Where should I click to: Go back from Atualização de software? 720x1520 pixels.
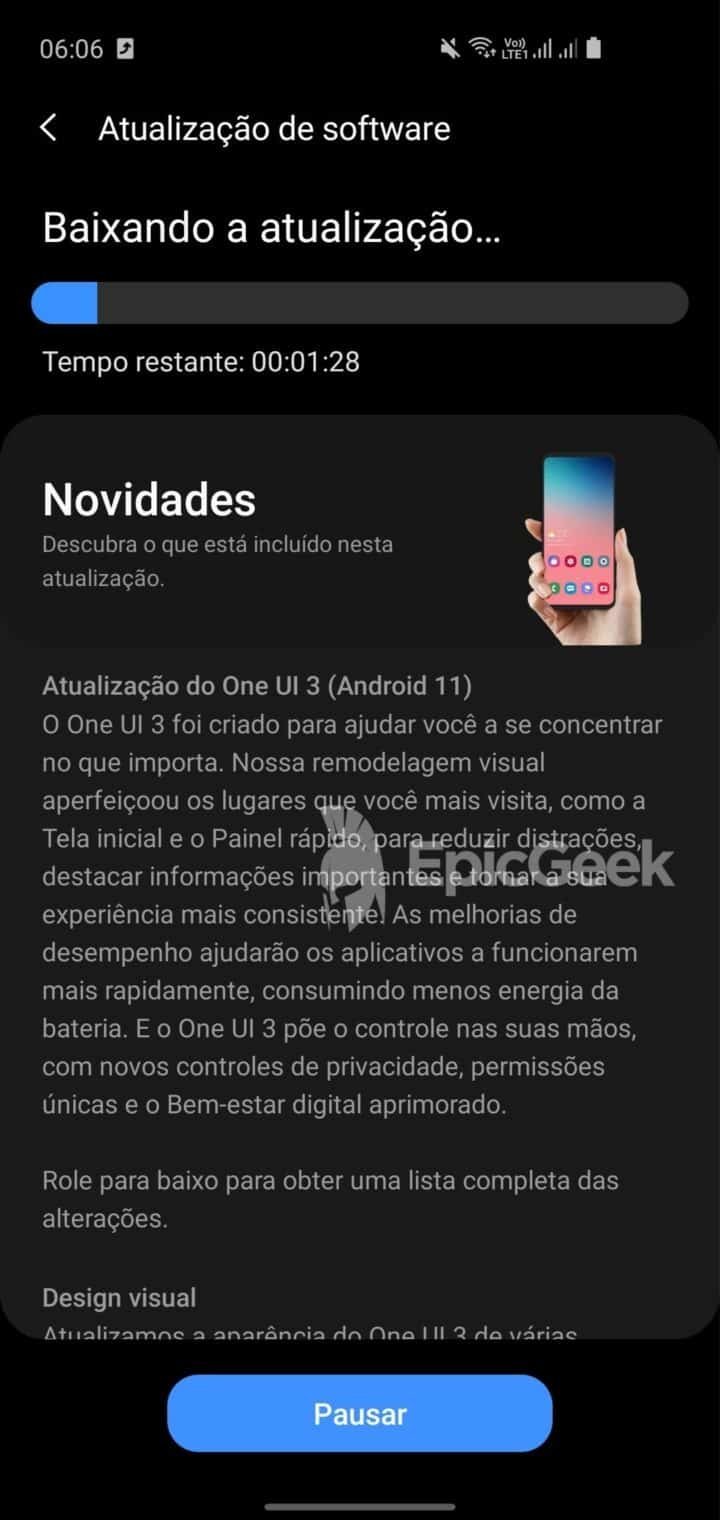pyautogui.click(x=48, y=128)
